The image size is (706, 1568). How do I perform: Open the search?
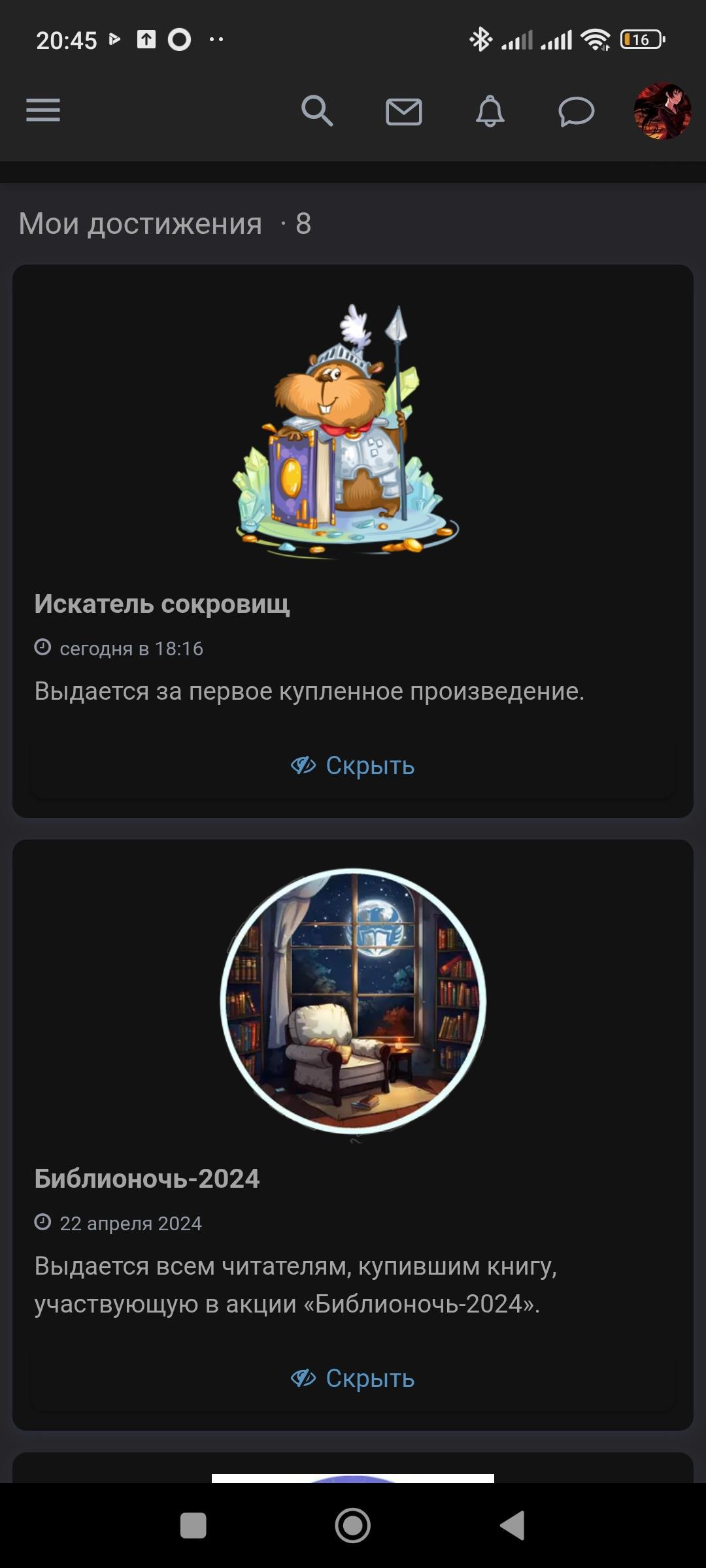(317, 110)
